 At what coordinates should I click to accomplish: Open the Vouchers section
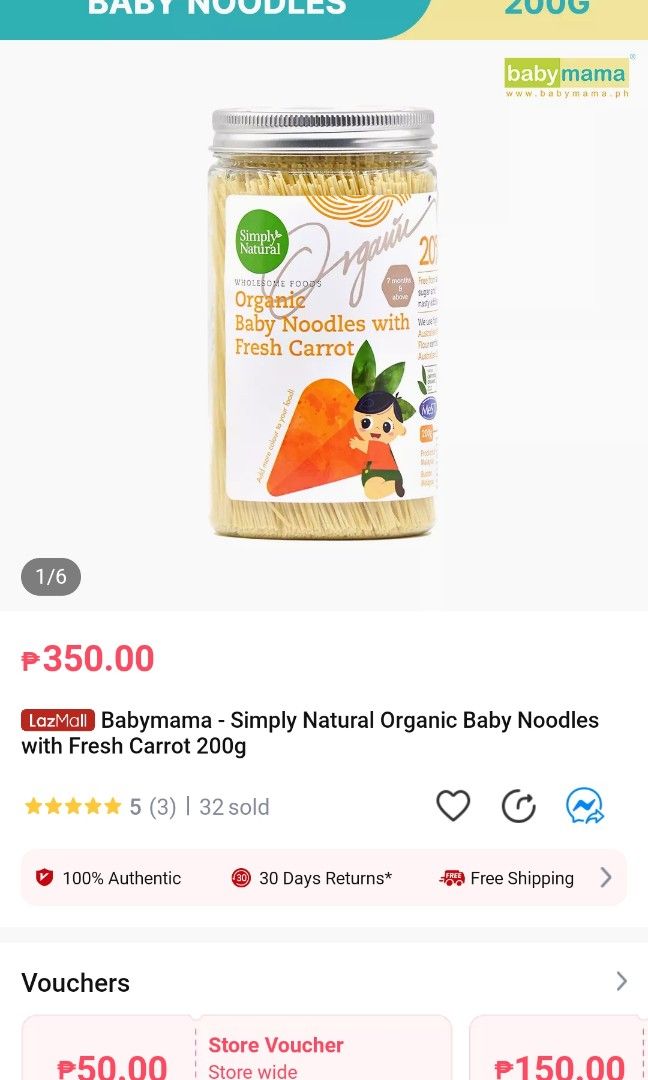324,982
